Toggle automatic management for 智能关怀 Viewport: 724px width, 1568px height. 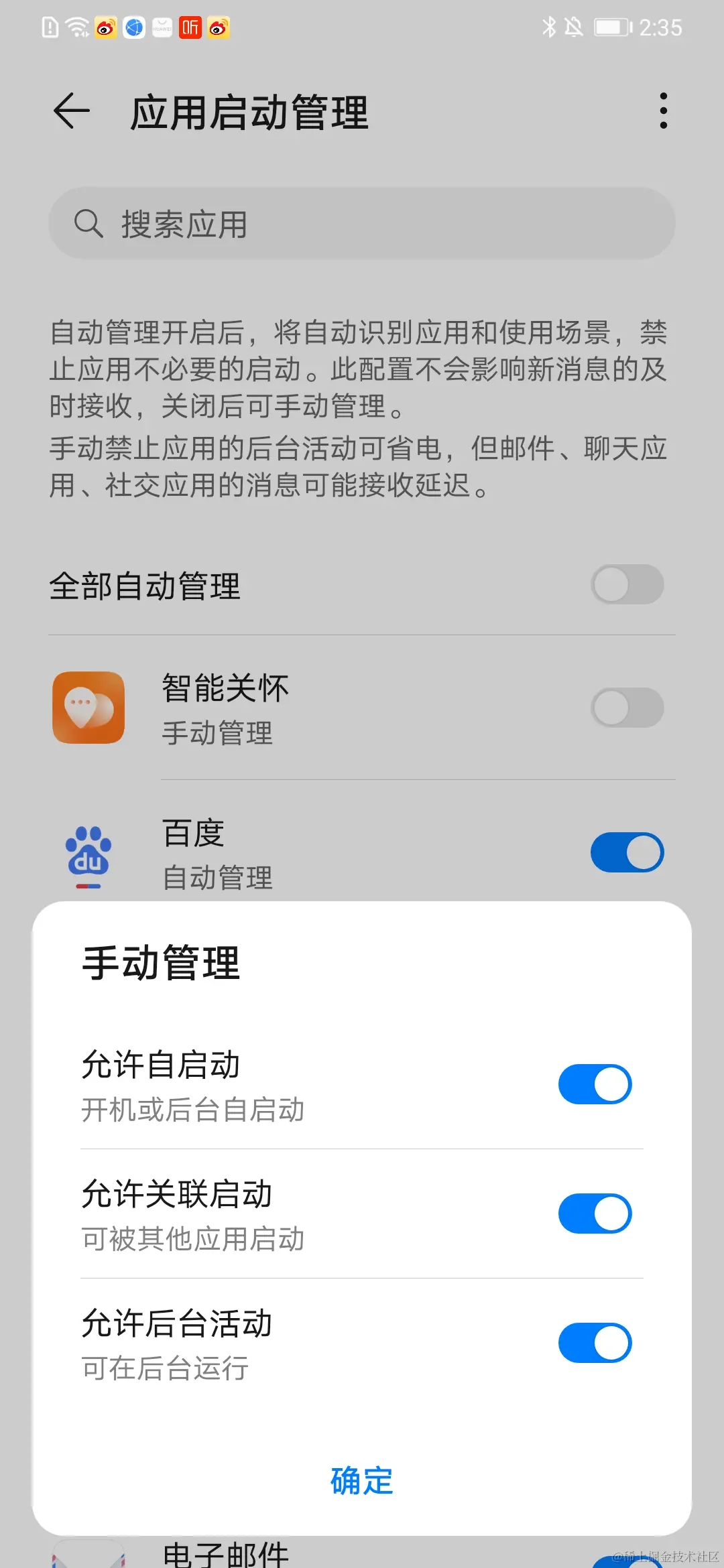point(627,708)
